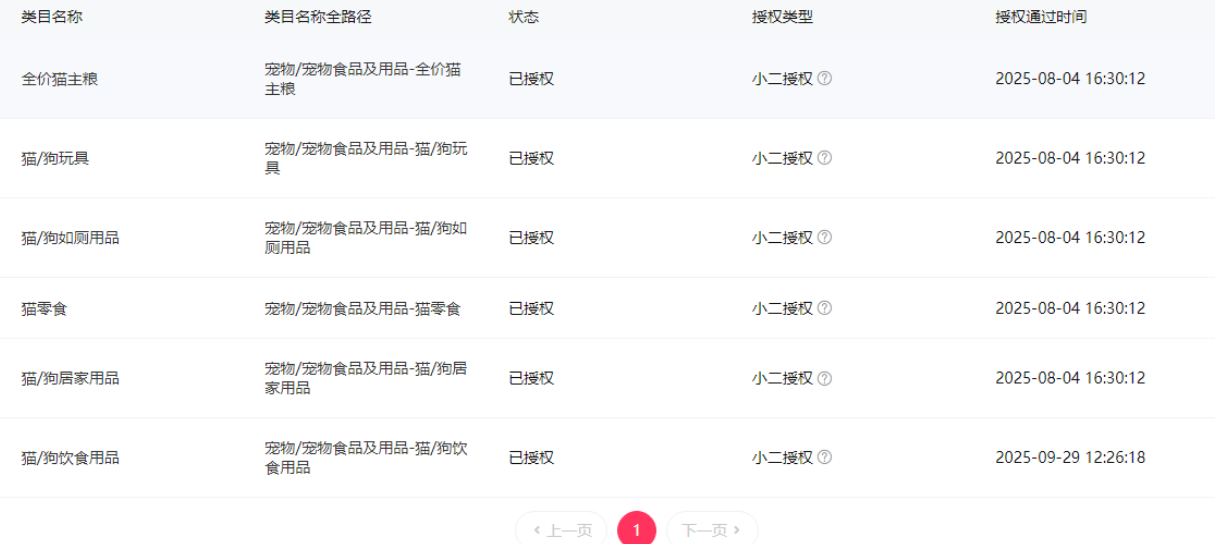Screen dimensions: 1215x544
Task: Show authorization type hint for 猫/狗如厕用品
Action: [x=824, y=237]
